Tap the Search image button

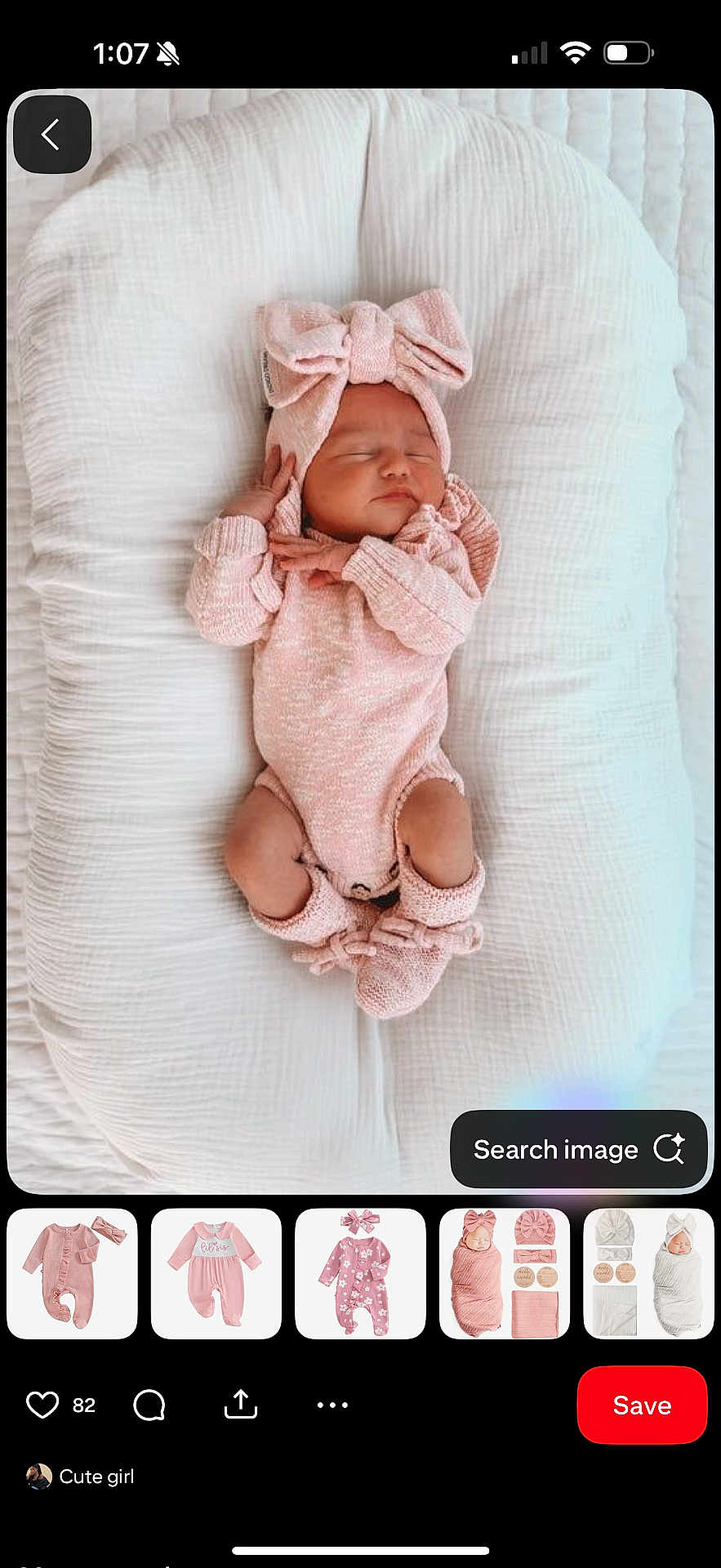pyautogui.click(x=578, y=1149)
